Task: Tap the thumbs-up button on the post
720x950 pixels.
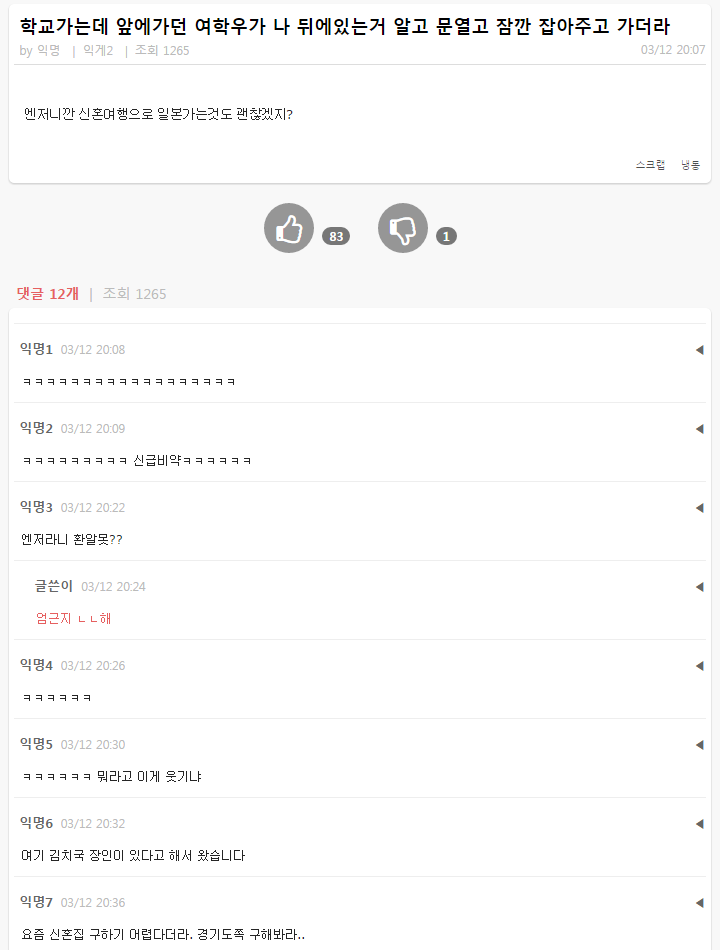Action: (289, 228)
